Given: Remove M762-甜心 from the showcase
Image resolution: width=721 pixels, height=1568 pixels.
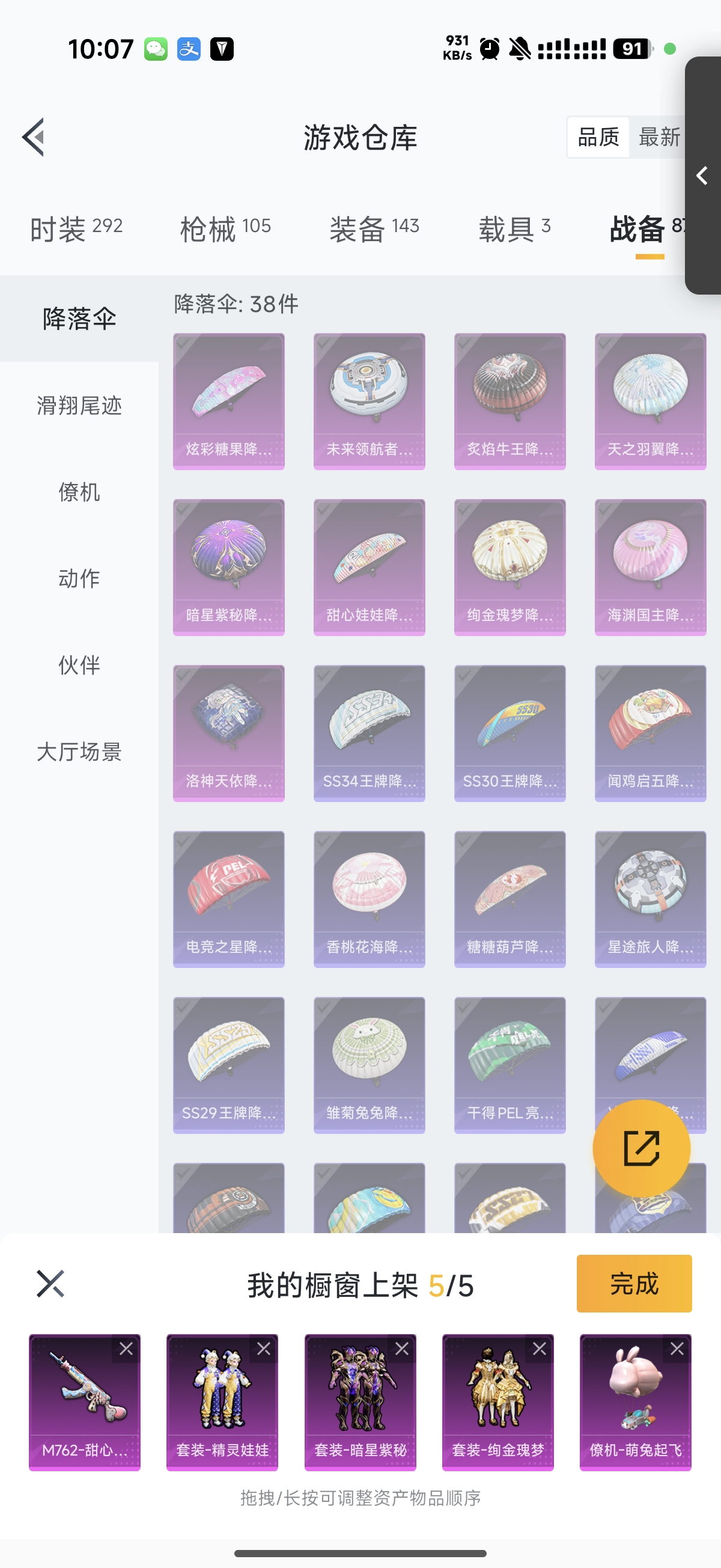Looking at the screenshot, I should tap(127, 1349).
